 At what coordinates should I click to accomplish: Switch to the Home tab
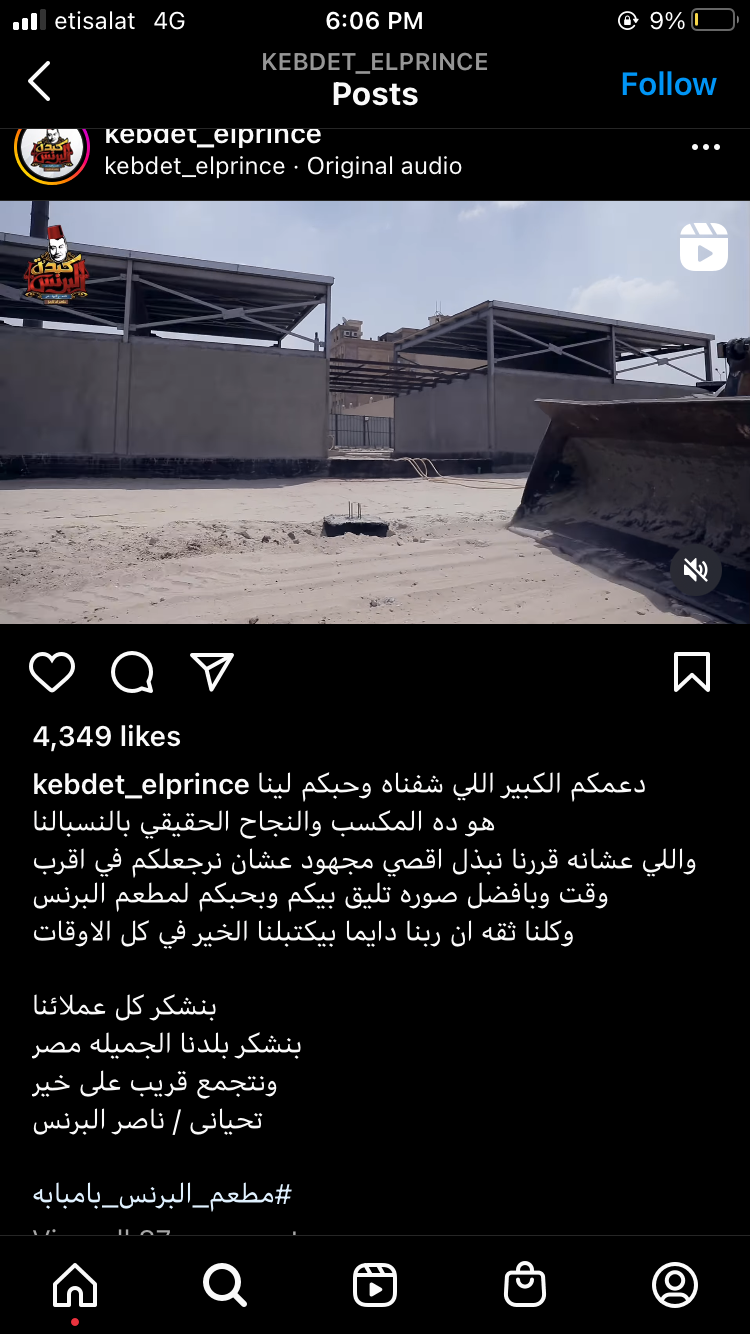click(75, 1285)
